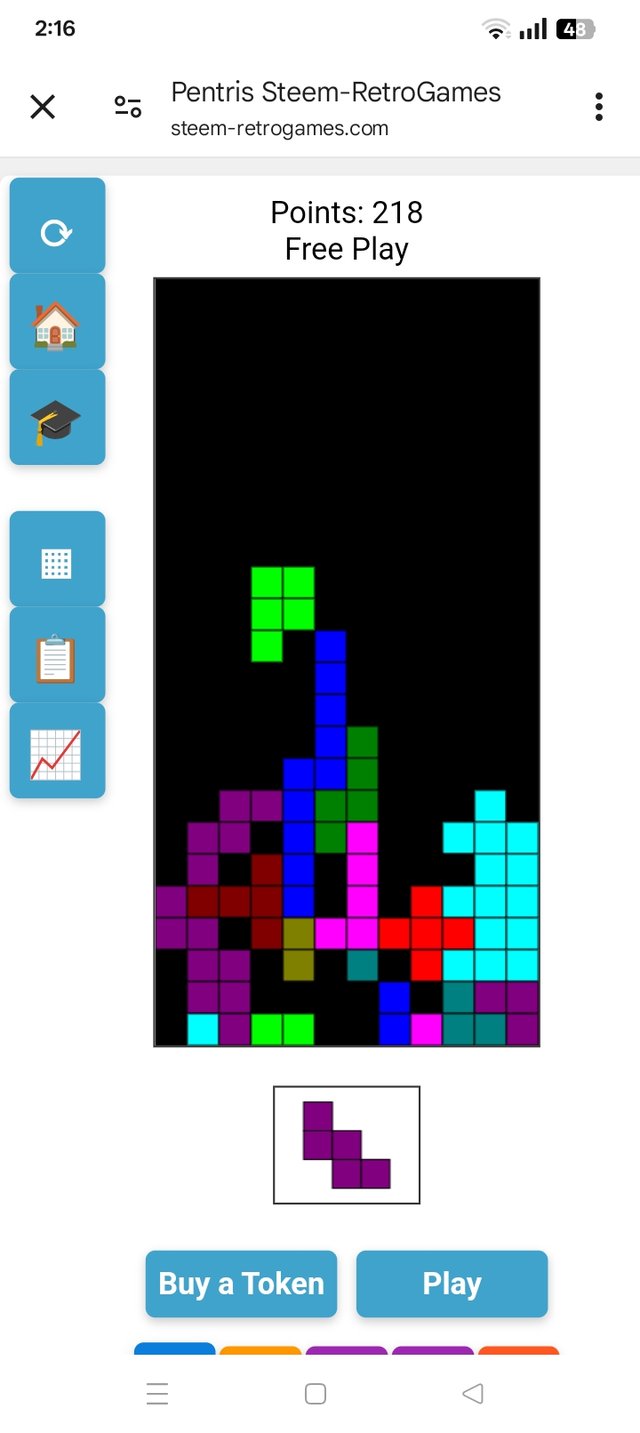The height and width of the screenshot is (1433, 640).
Task: Open the graduation cap tutorial button
Action: [57, 419]
